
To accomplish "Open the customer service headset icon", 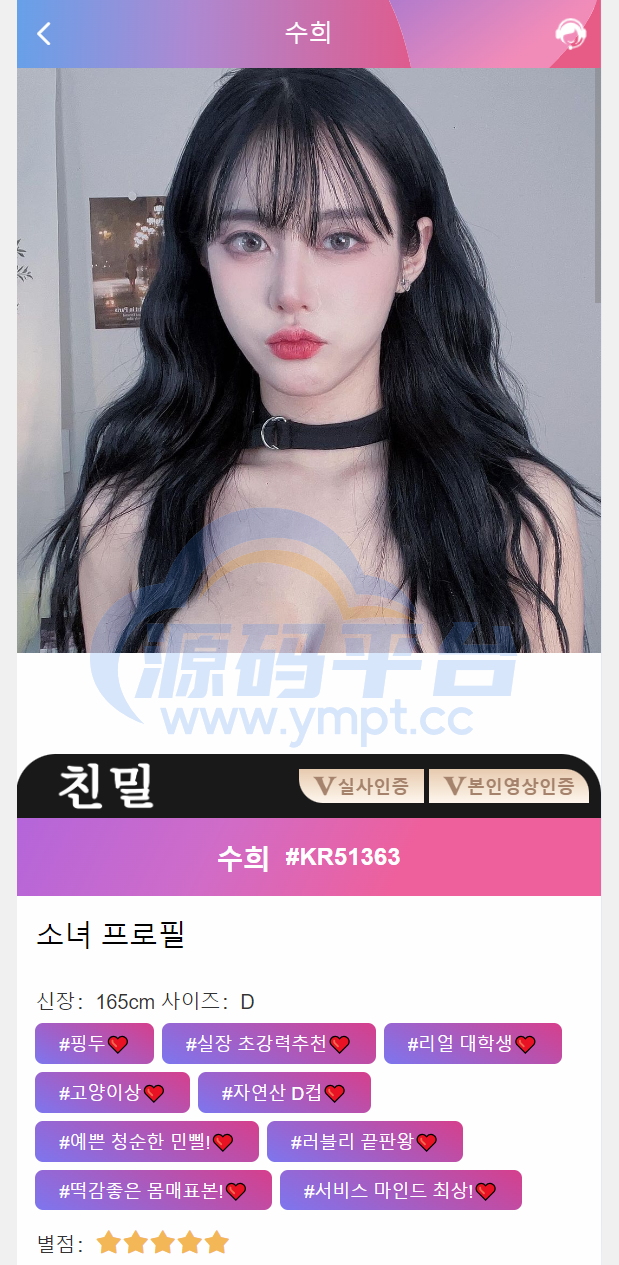I will tap(570, 34).
